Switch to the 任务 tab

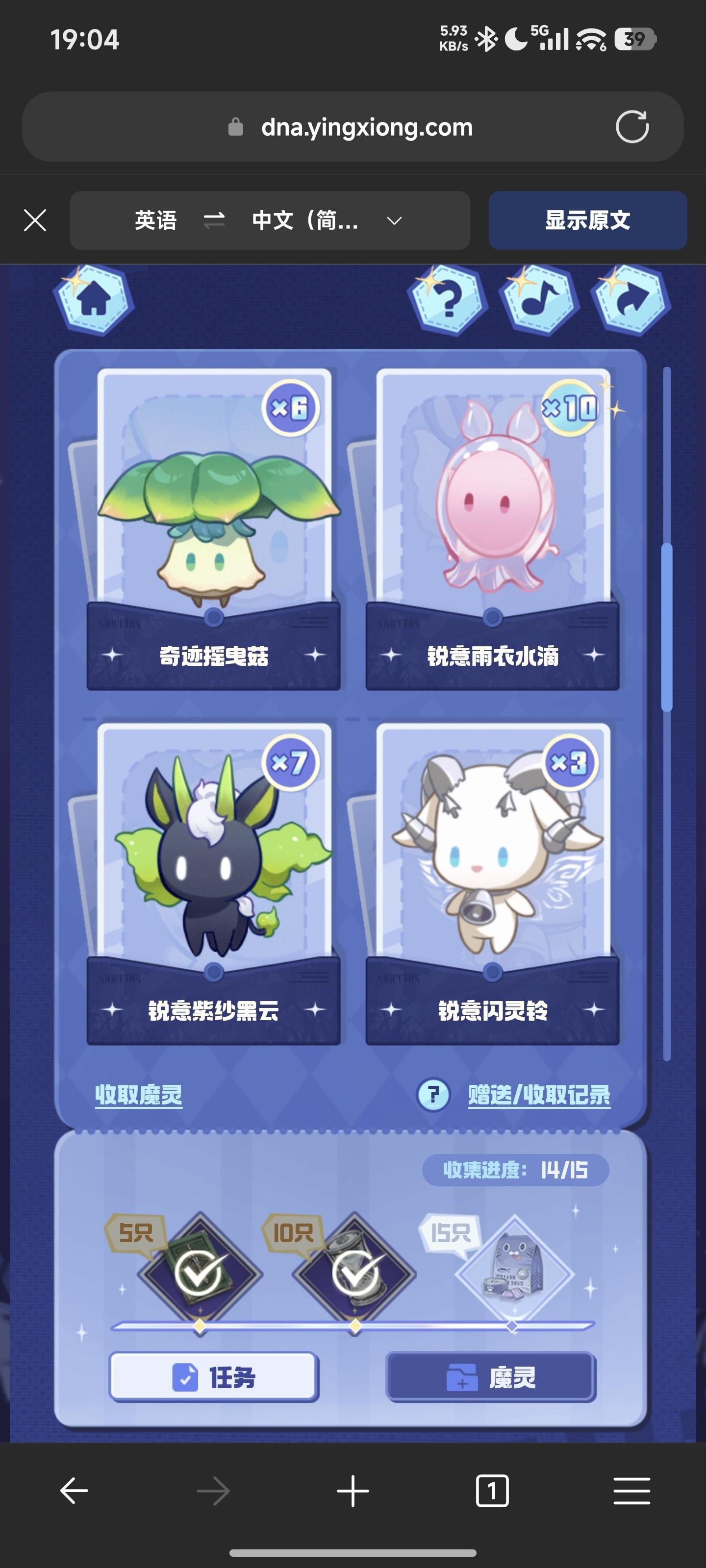[214, 1377]
